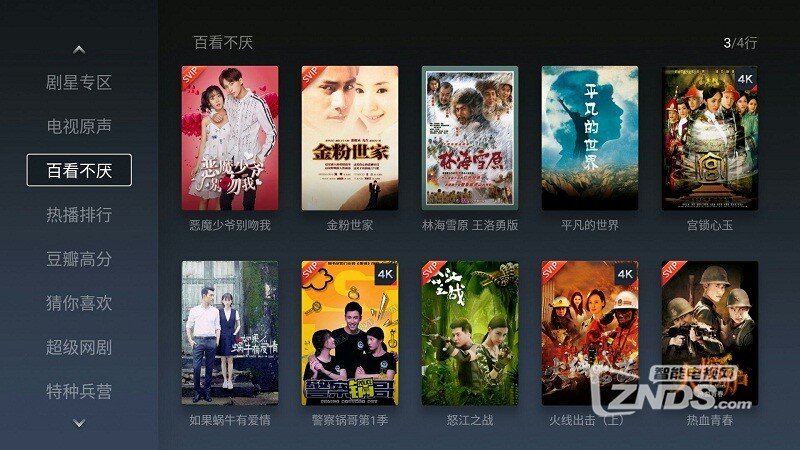Viewport: 800px width, 450px height.
Task: Select 特种兵营 category
Action: coord(79,390)
